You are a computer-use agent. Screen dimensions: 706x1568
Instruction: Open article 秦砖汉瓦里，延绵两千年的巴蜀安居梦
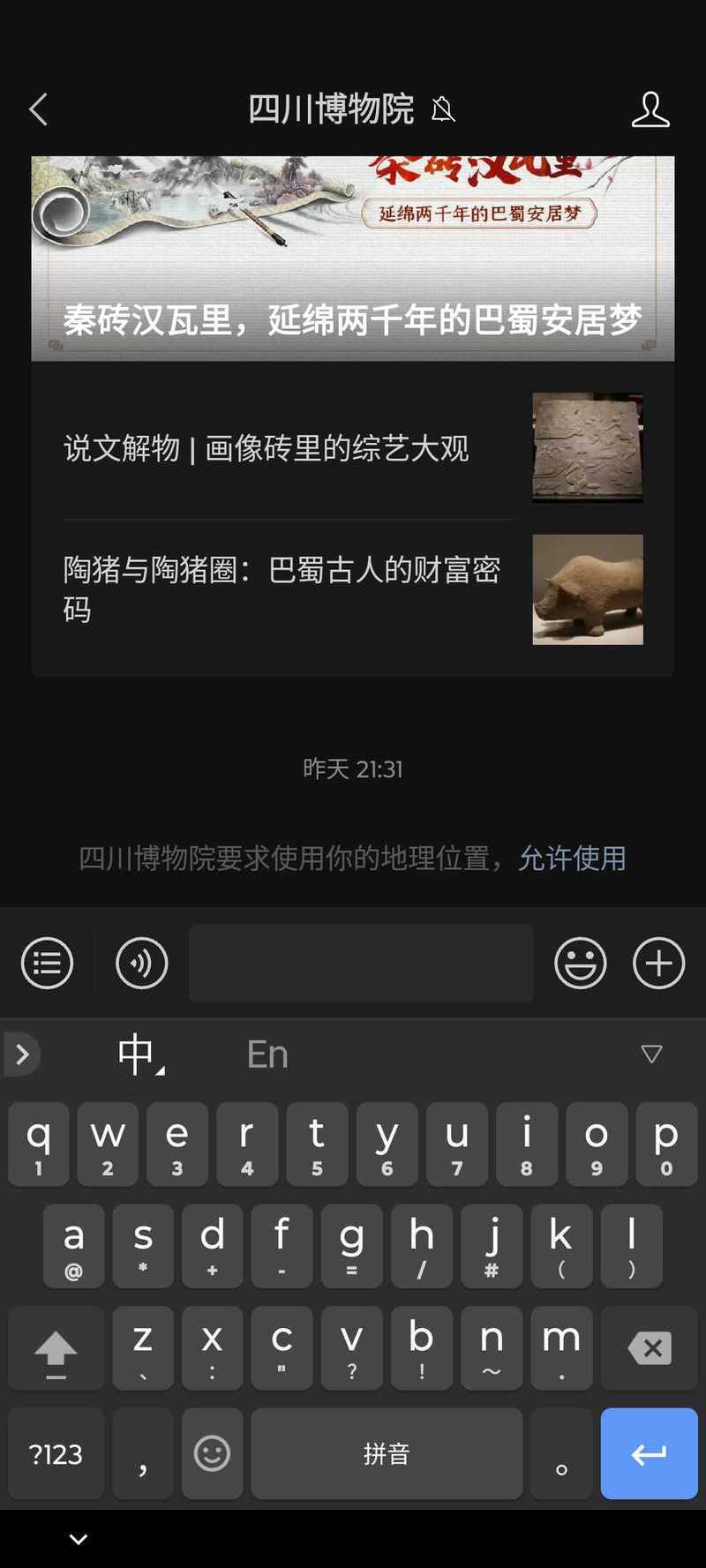[x=353, y=259]
